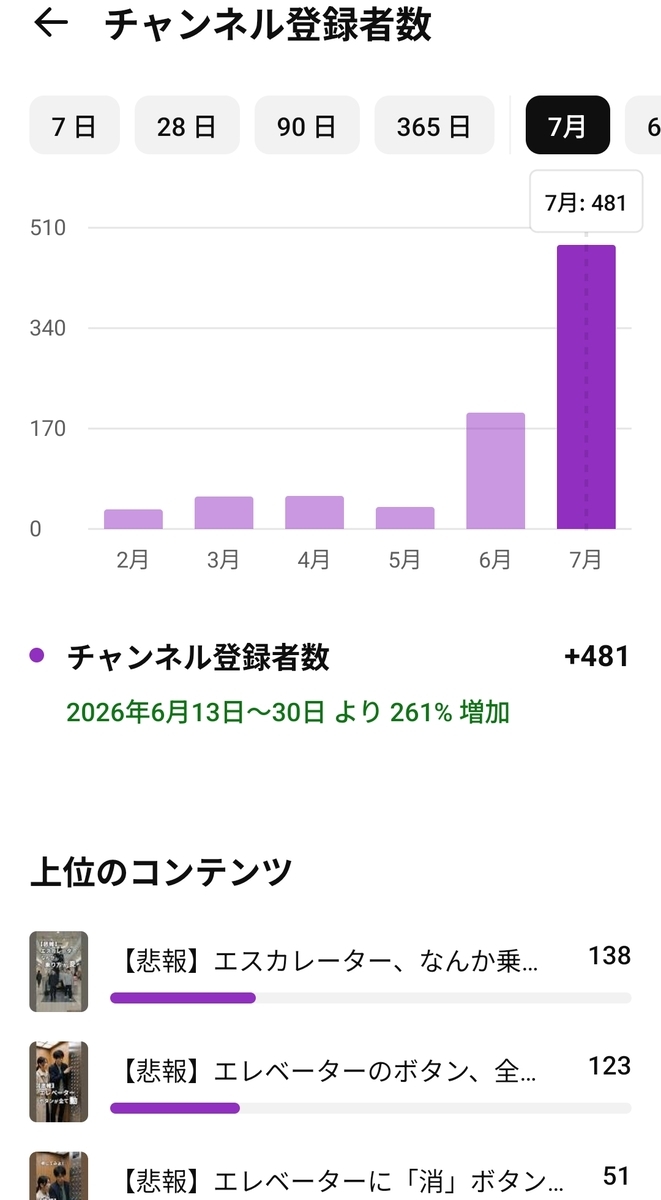Go back with the arrow icon
This screenshot has width=661, height=1200.
pyautogui.click(x=50, y=24)
